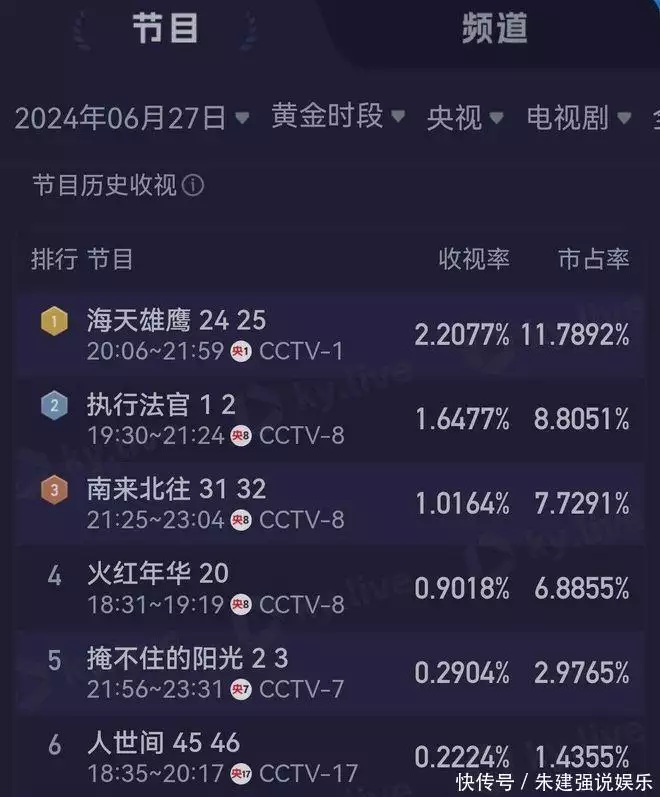Open the 海天雄鹰 24 25 row

pyautogui.click(x=330, y=334)
